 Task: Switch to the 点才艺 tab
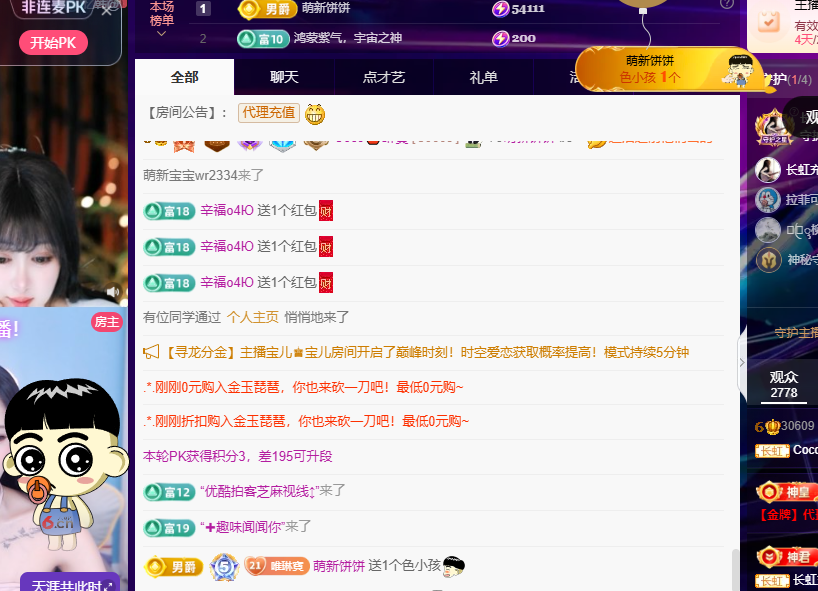pos(383,77)
